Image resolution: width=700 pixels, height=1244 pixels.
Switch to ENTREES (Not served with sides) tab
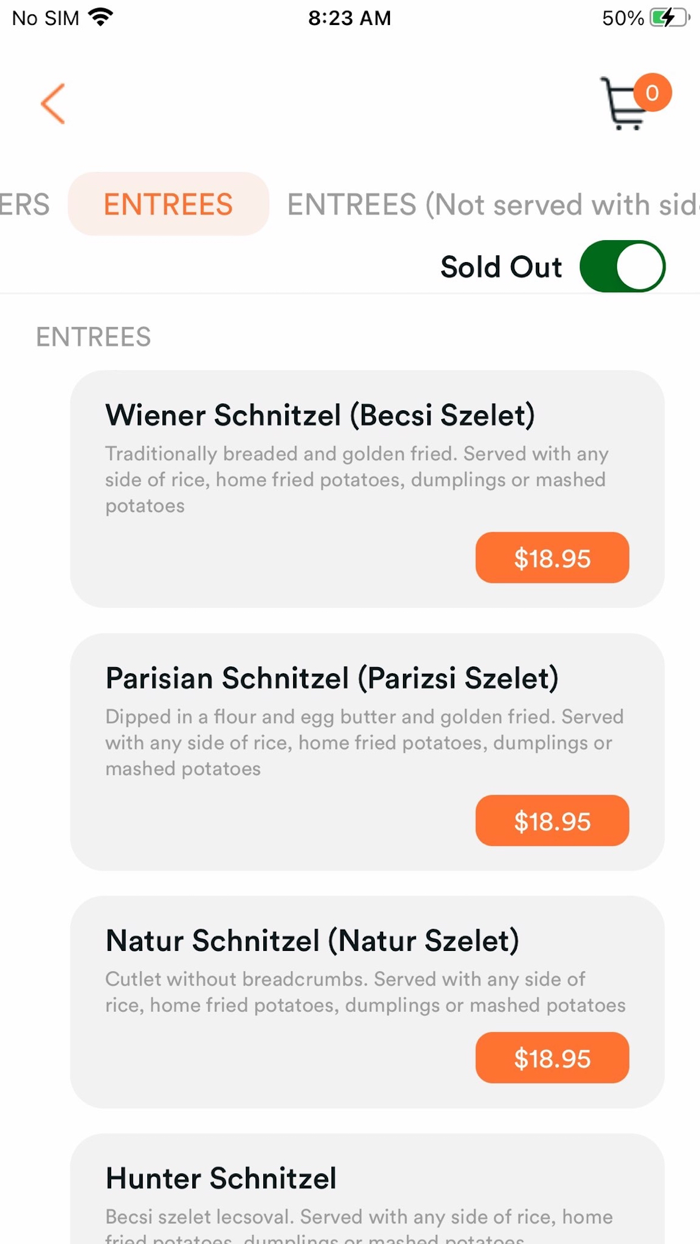click(491, 204)
